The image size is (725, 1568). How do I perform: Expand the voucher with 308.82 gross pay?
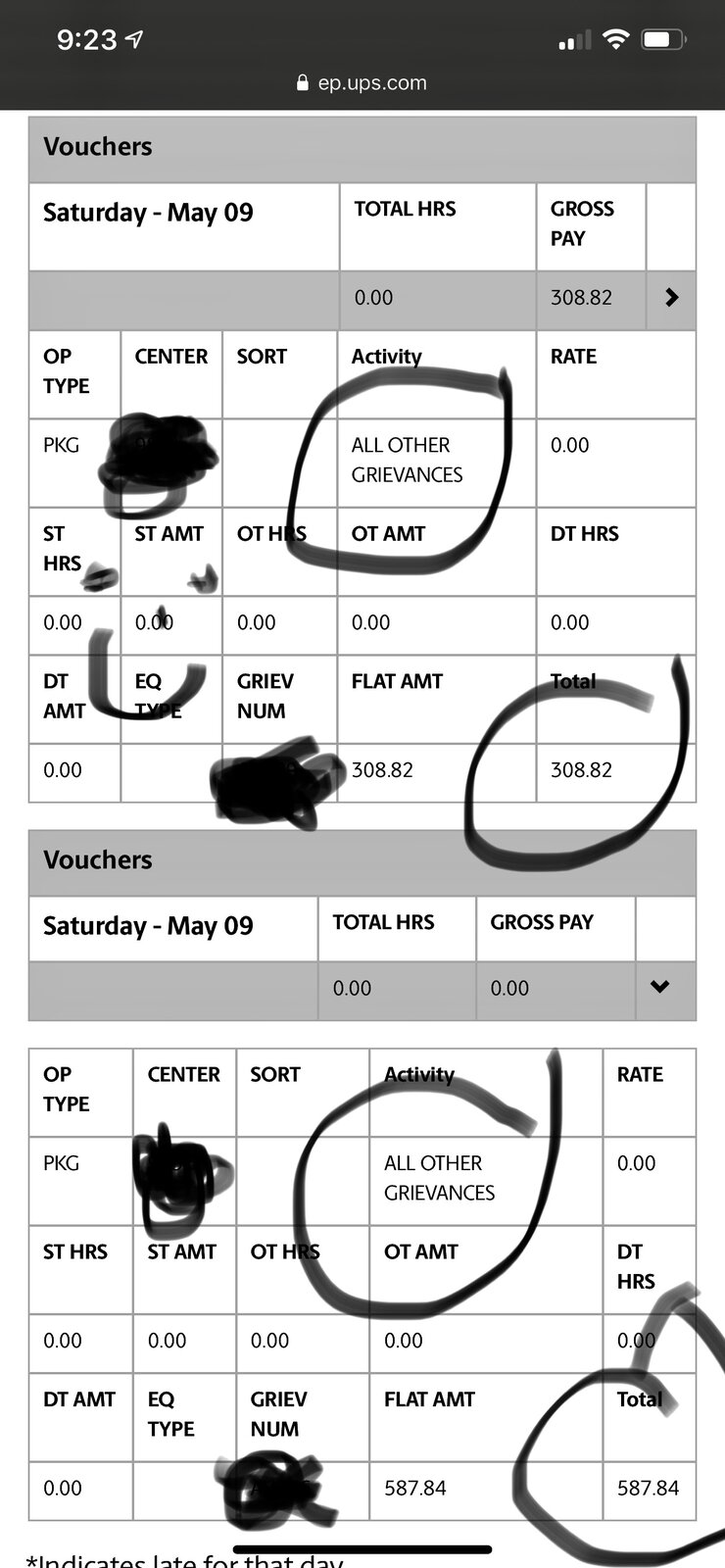pyautogui.click(x=671, y=297)
